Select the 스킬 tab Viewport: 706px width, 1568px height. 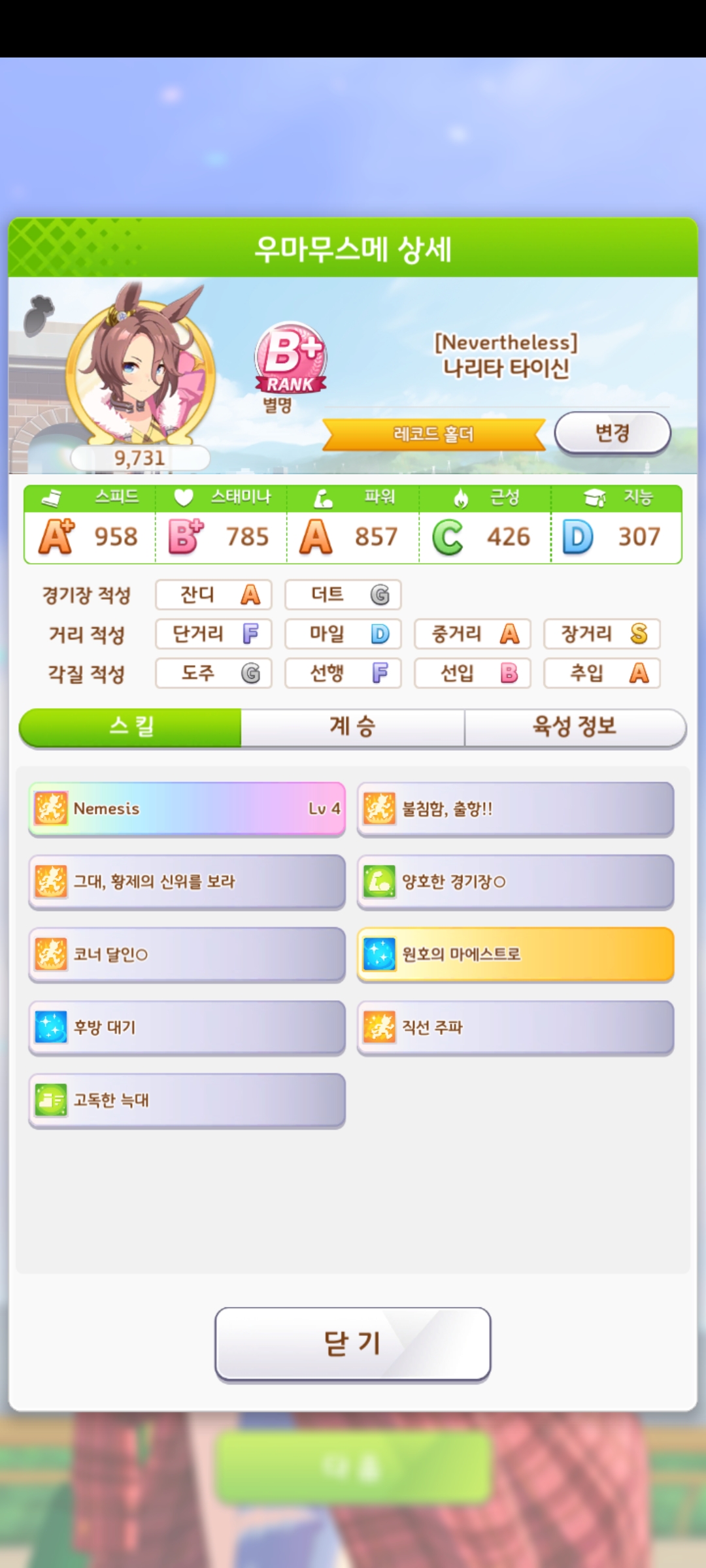tap(131, 727)
